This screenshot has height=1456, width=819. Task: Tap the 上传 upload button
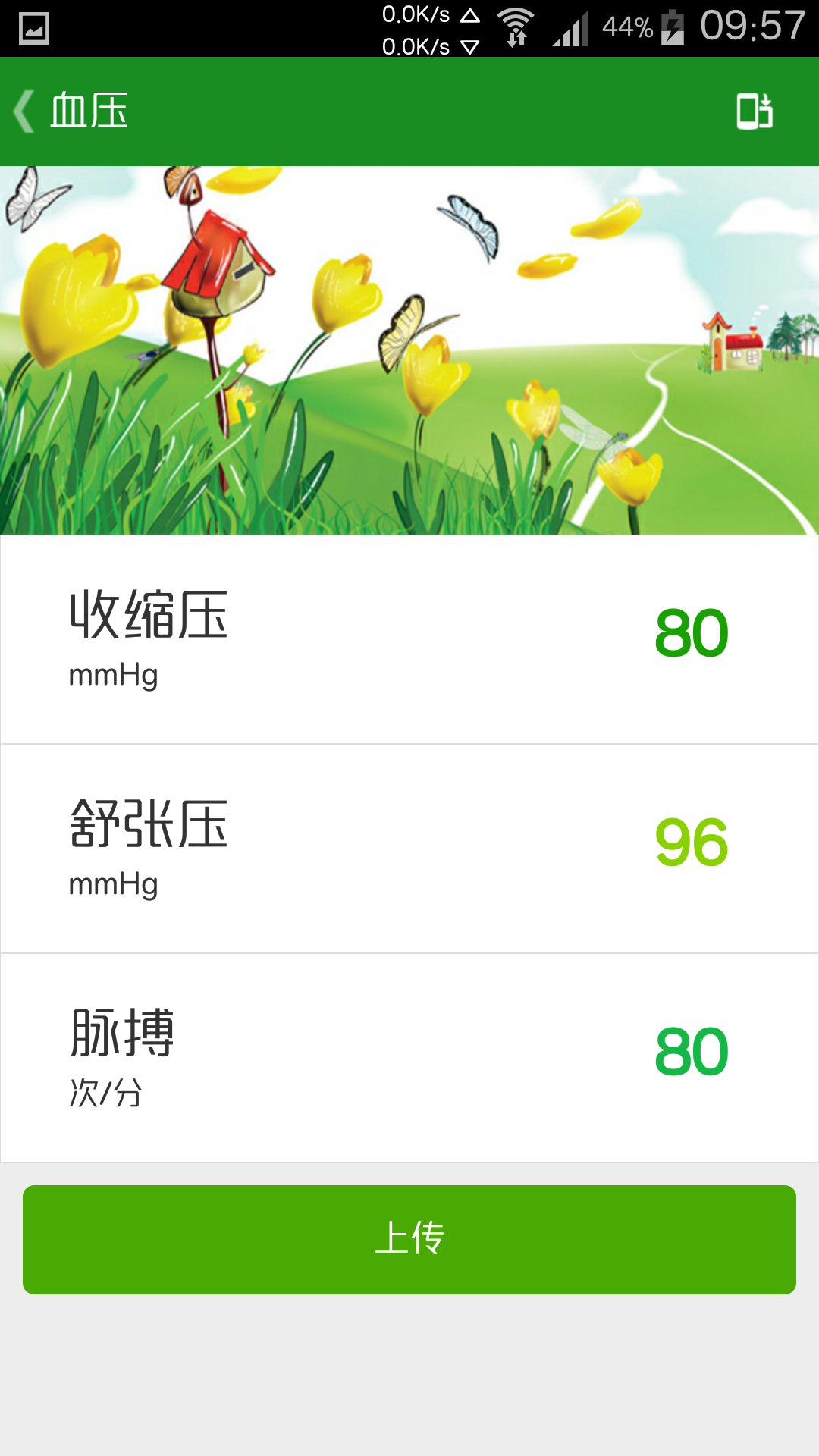pos(409,1239)
